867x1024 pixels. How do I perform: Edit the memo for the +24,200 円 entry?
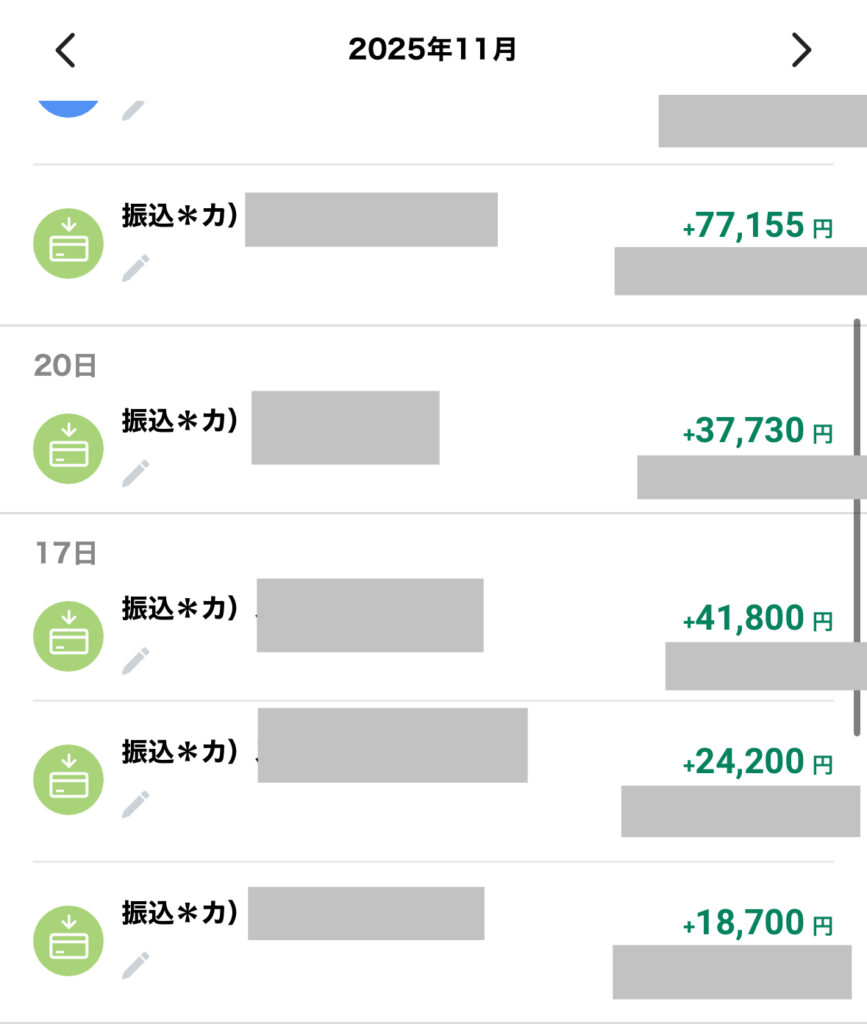[x=135, y=803]
